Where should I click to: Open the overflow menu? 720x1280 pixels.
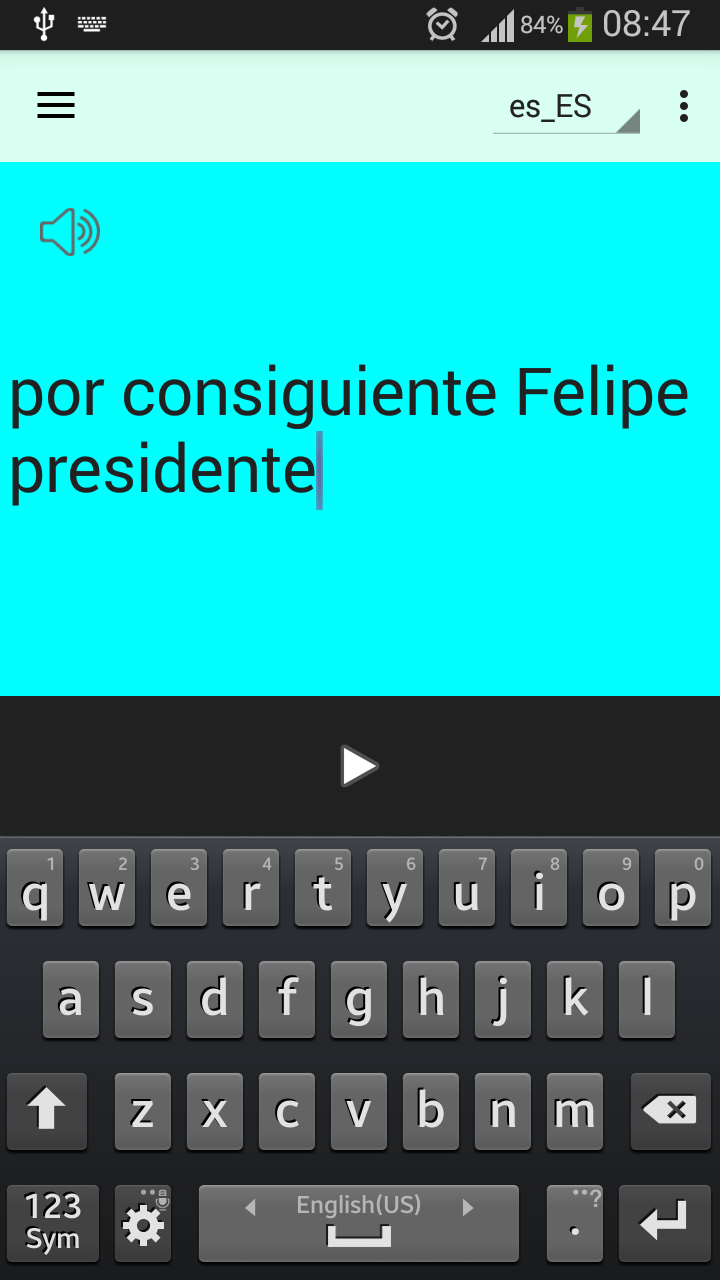[684, 106]
